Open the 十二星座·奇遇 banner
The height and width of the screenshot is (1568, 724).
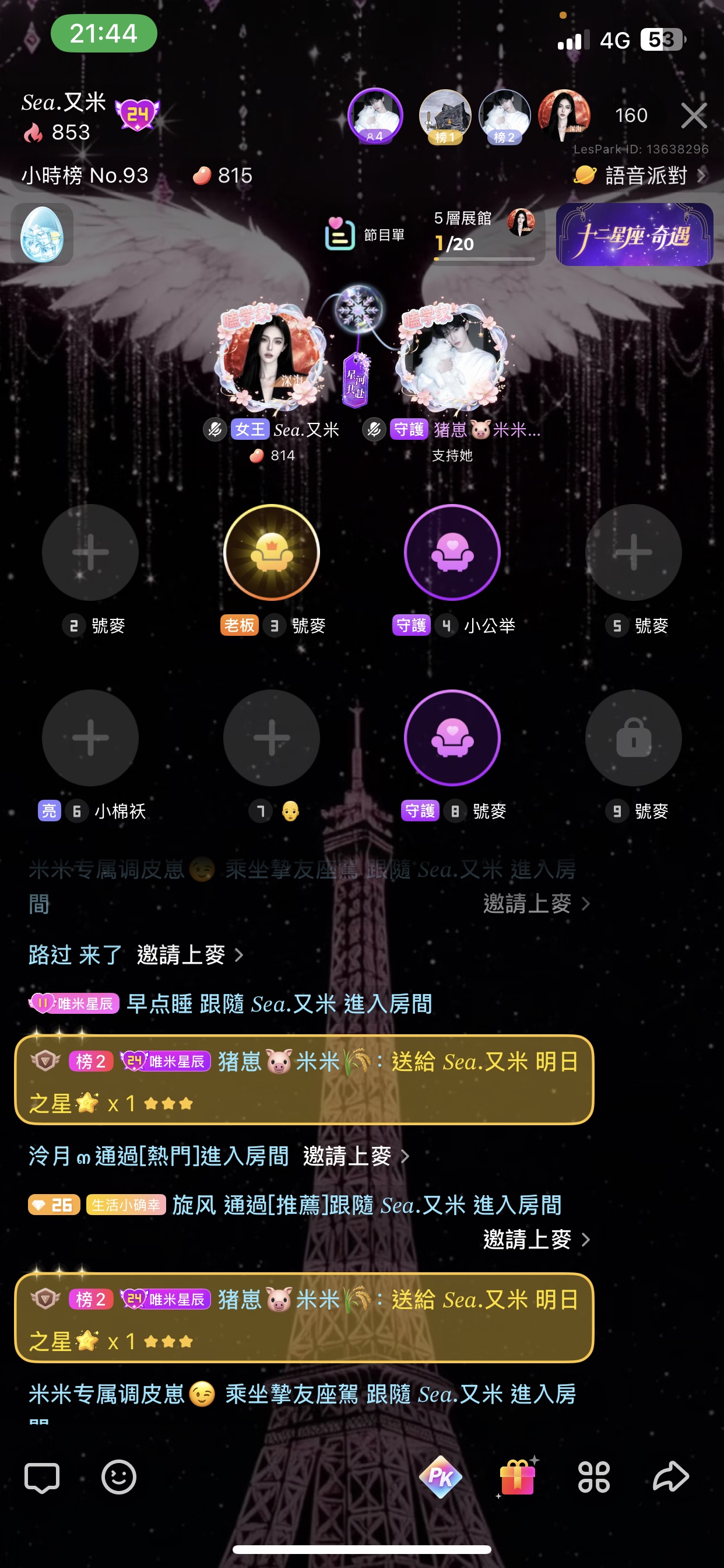pos(634,235)
